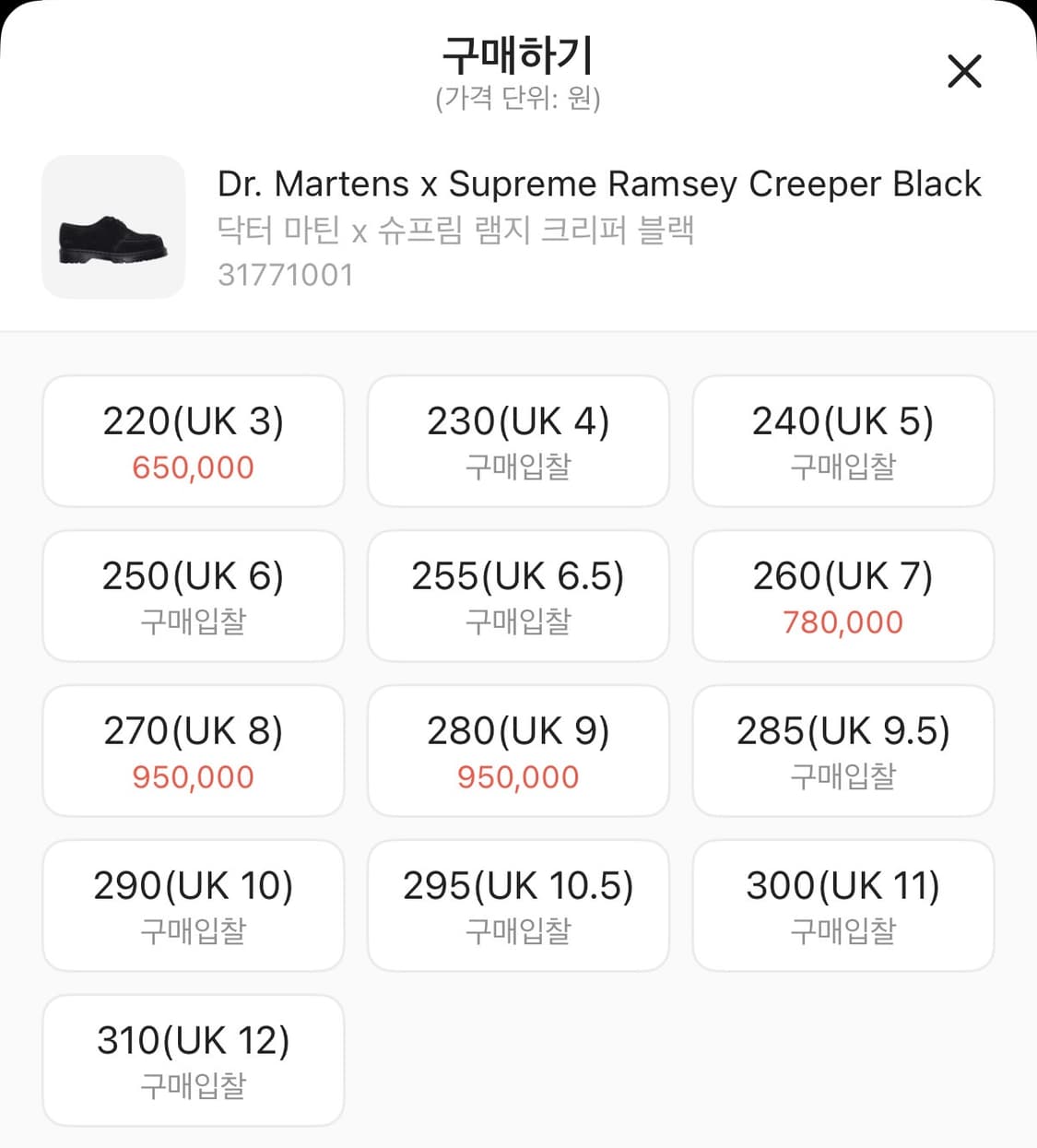This screenshot has height=1148, width=1037.
Task: Select the 250(UK 6) size option
Action: tap(194, 596)
